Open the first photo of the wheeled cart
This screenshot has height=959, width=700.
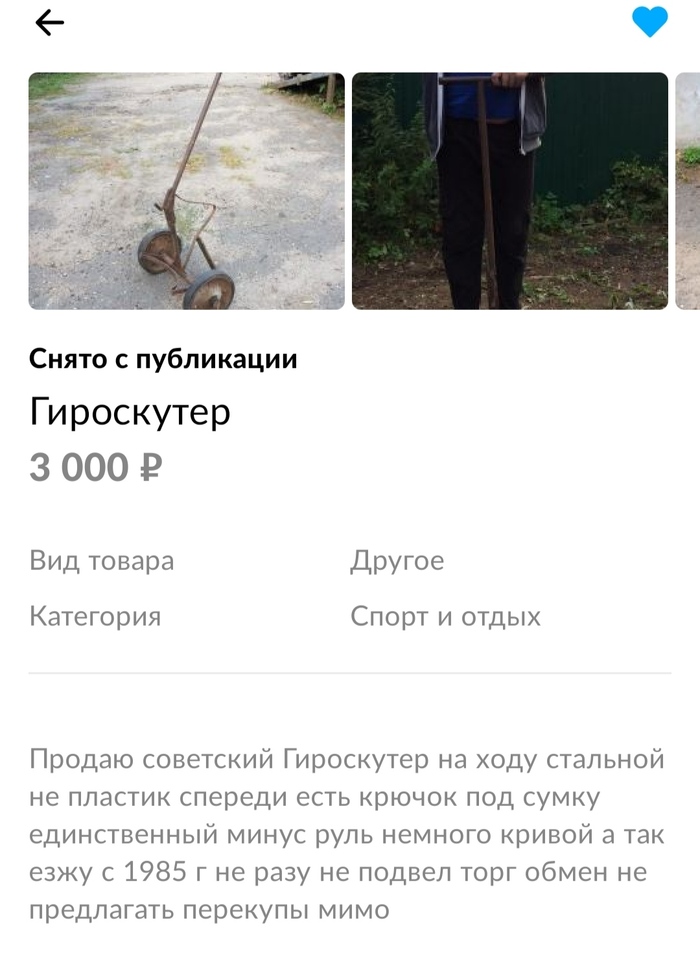(186, 191)
